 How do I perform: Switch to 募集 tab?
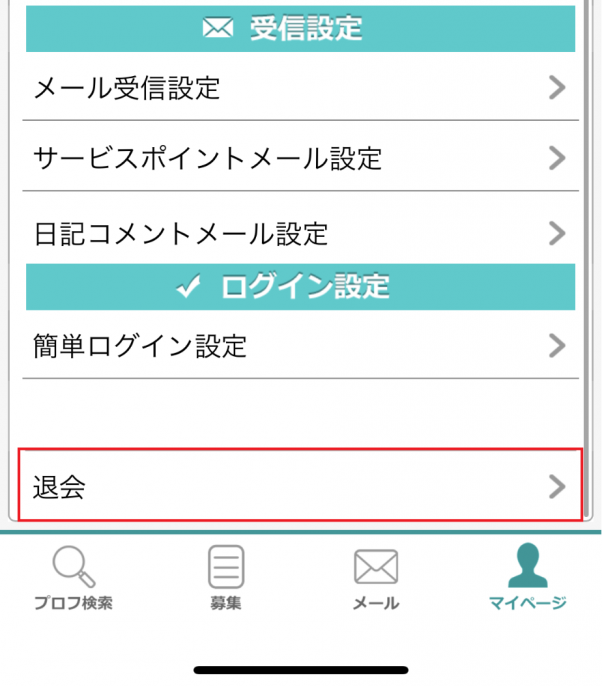pos(226,578)
